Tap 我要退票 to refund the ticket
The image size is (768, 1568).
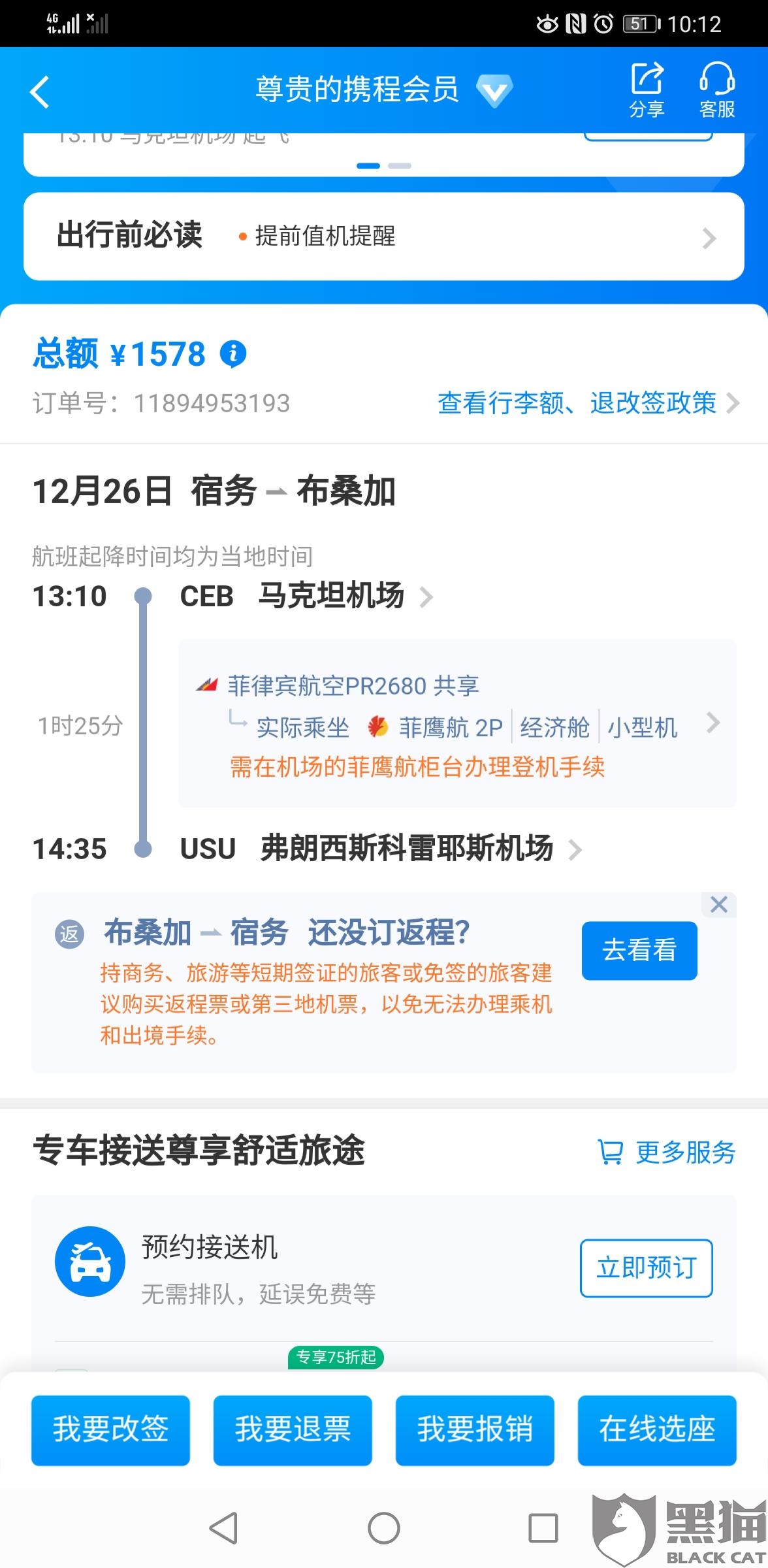coord(293,1429)
